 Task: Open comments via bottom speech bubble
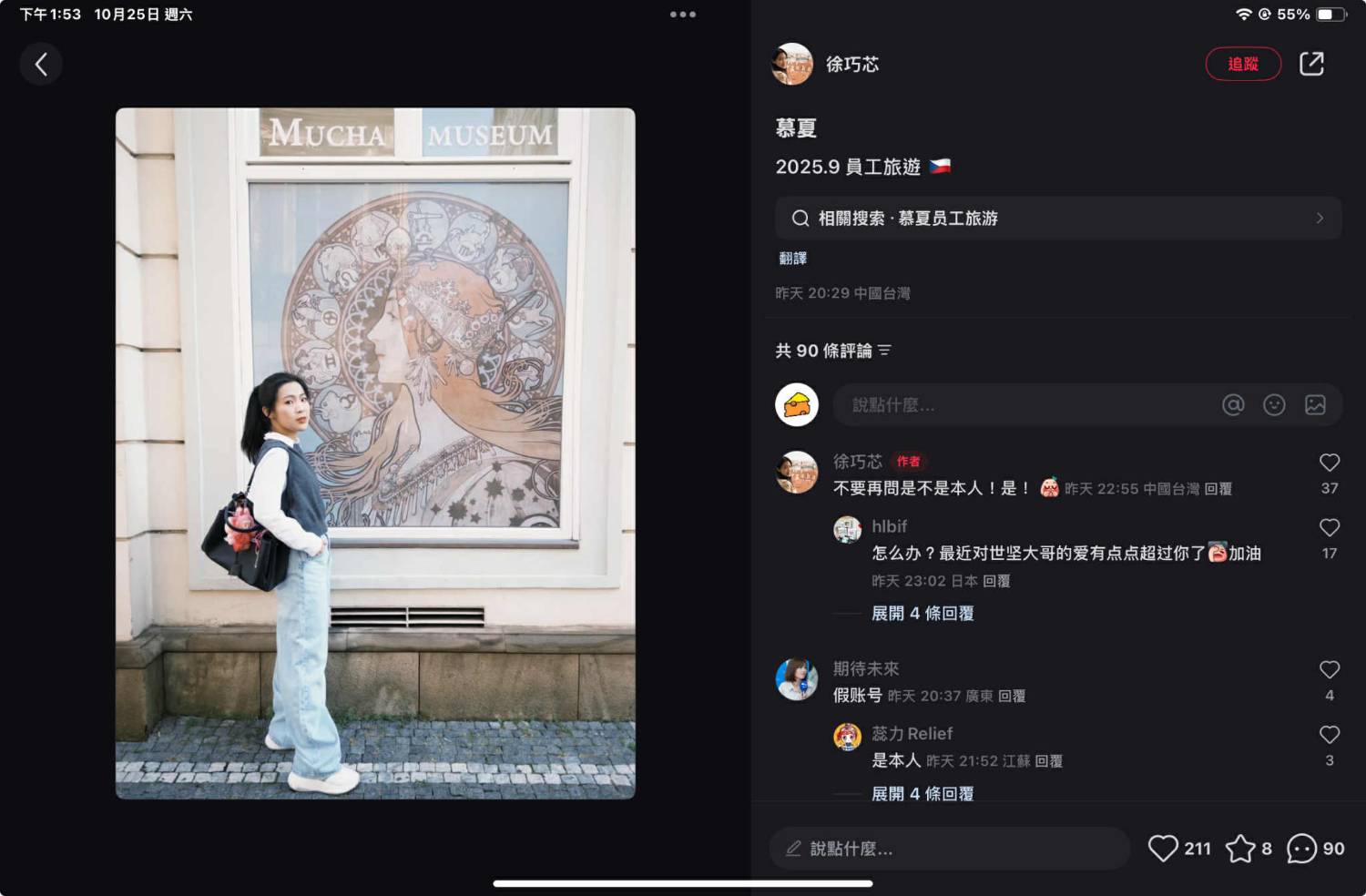click(x=1301, y=849)
